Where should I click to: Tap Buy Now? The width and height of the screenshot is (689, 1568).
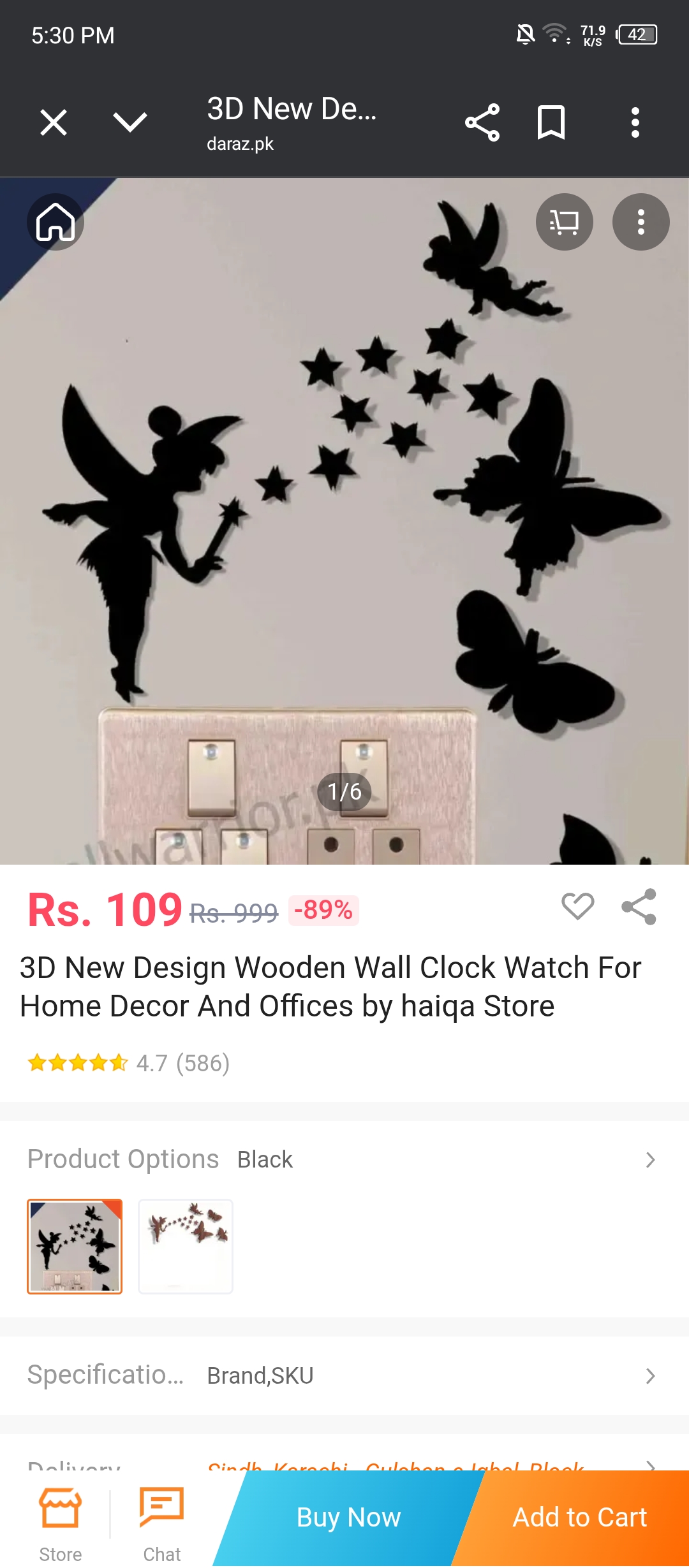point(348,1518)
